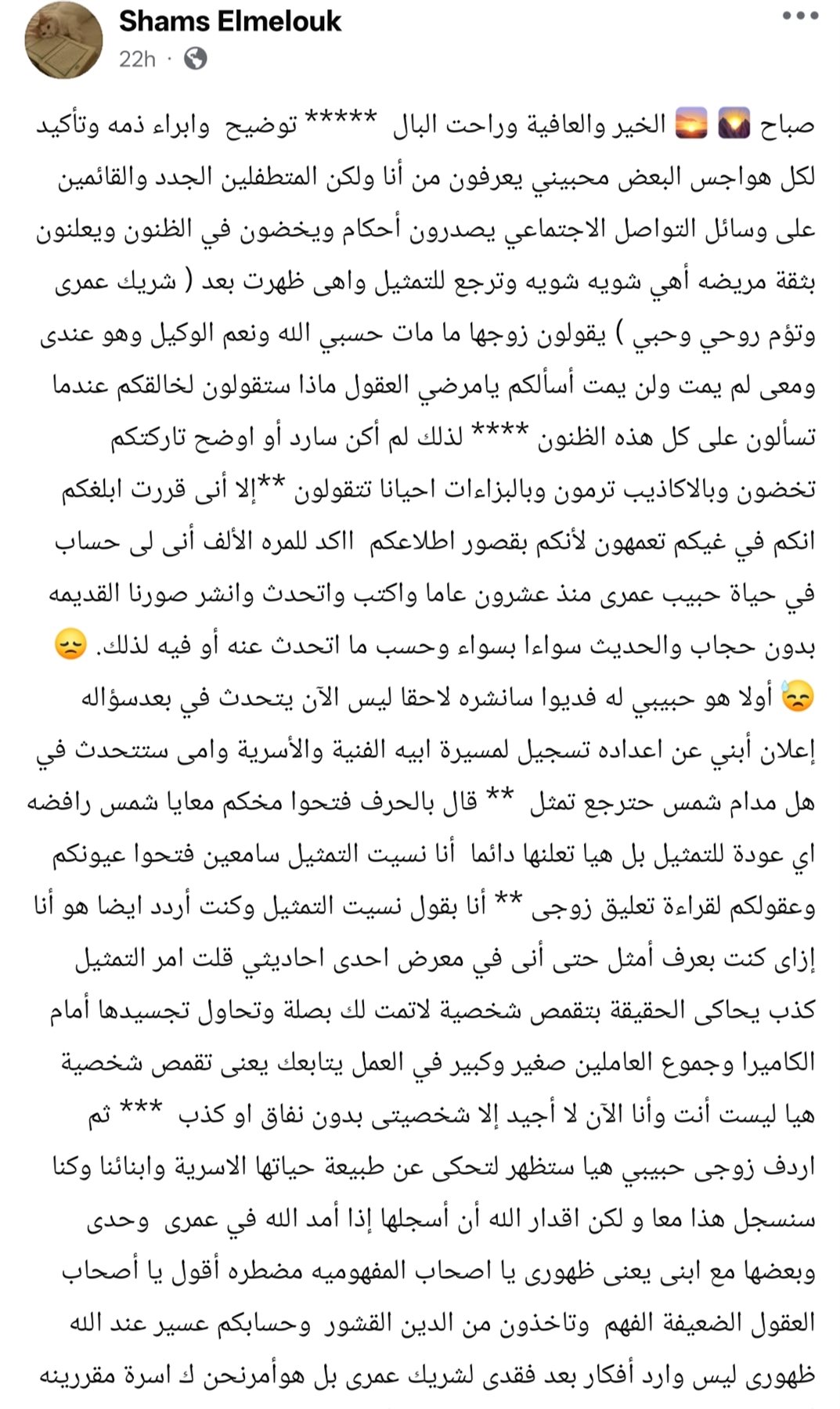Open the 22h post timestamp
840x1409 pixels.
point(136,59)
